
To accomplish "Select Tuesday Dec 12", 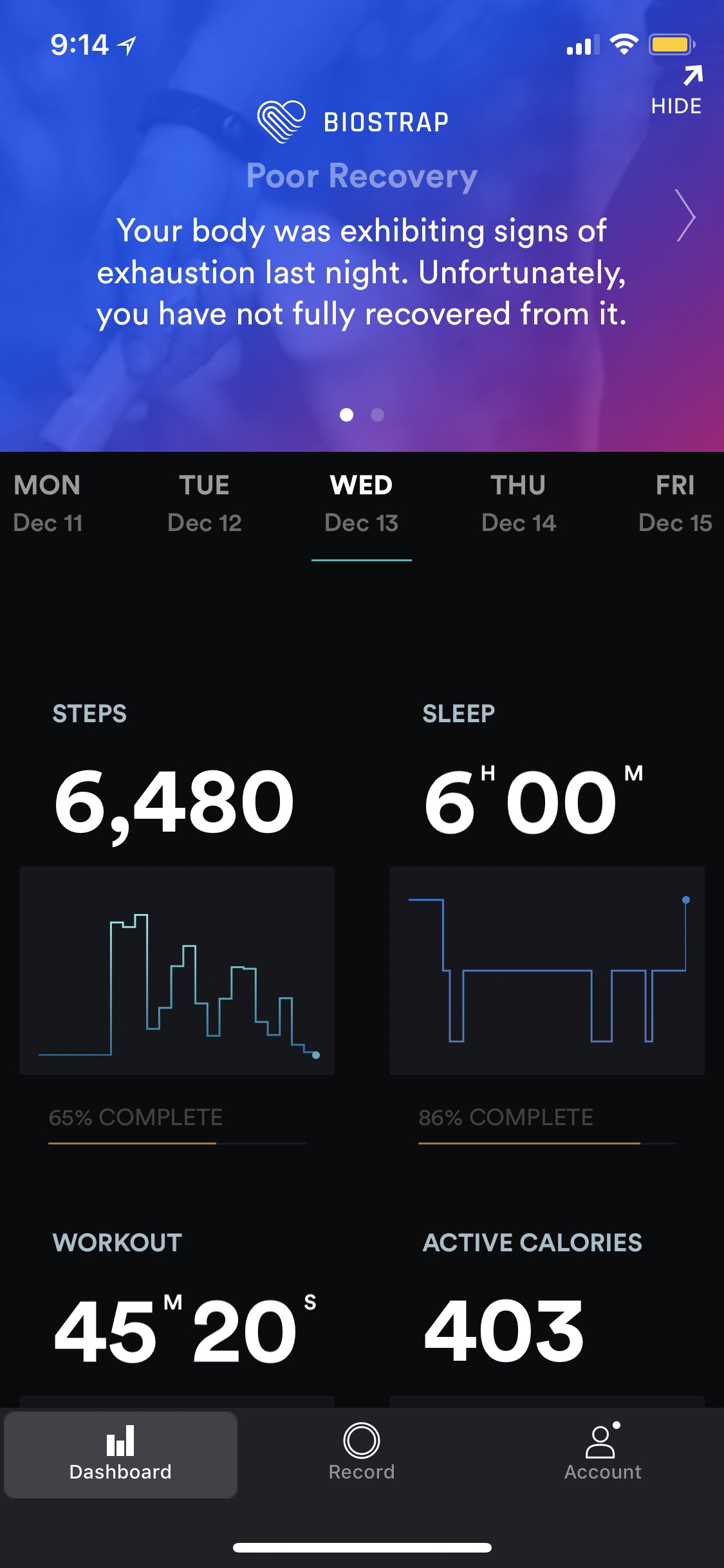I will 204,503.
